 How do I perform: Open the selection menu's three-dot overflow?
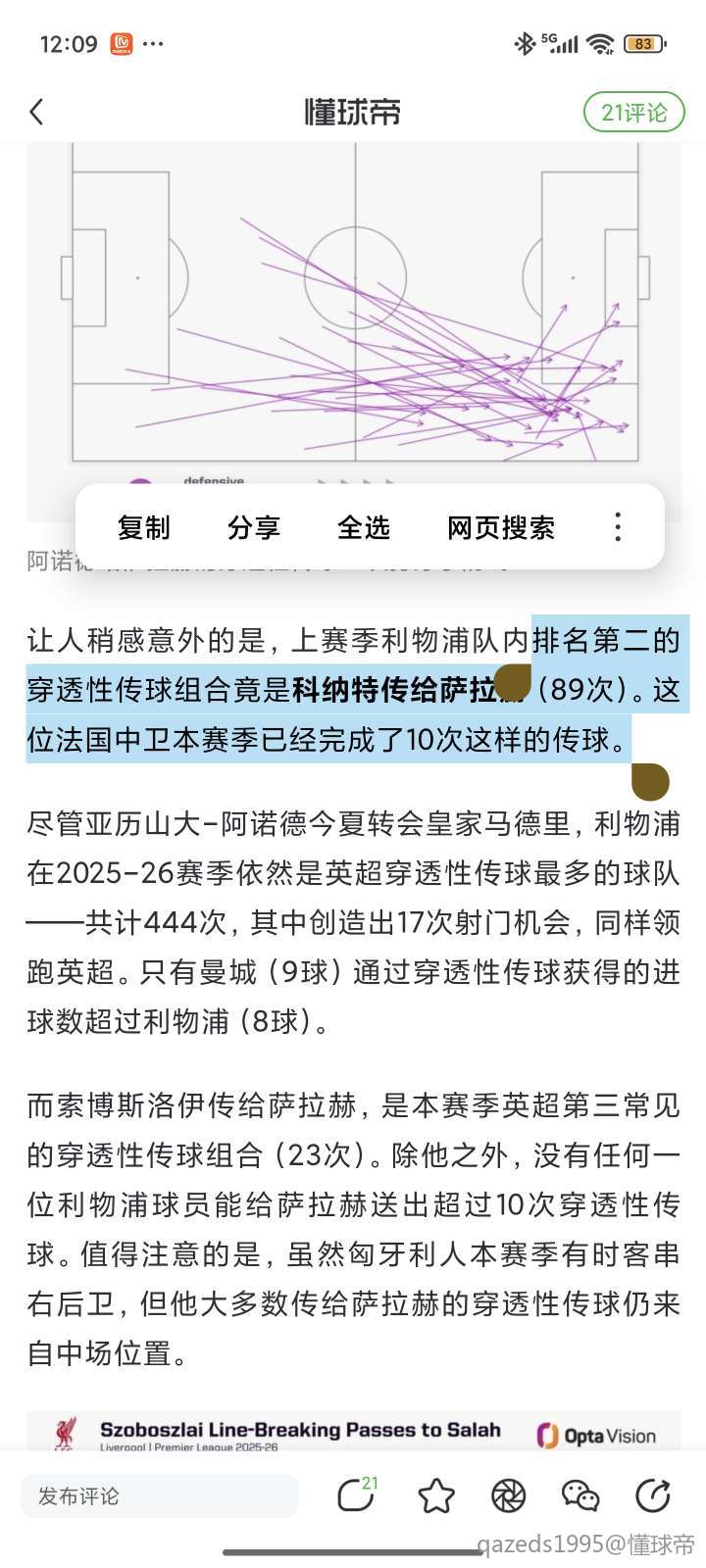[x=618, y=527]
